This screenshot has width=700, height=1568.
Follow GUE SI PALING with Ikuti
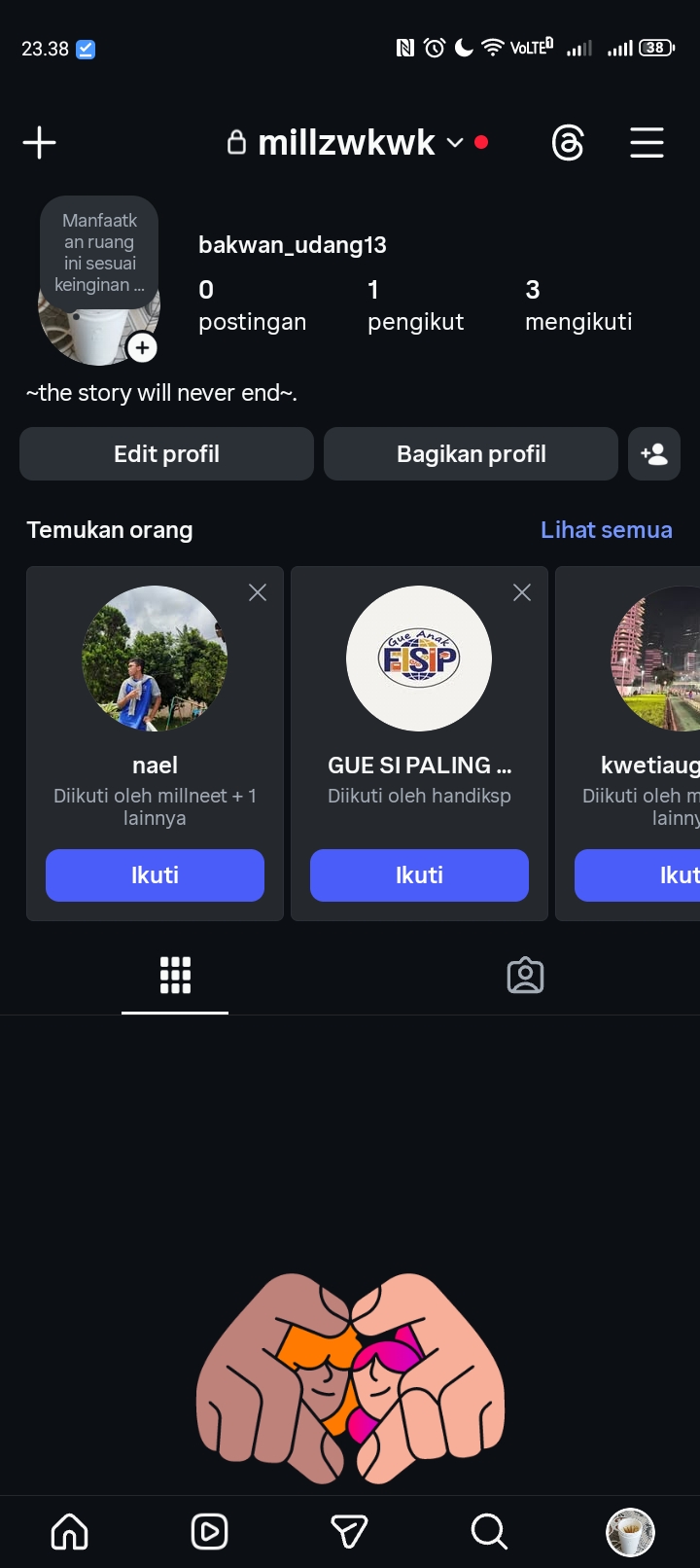click(x=419, y=875)
